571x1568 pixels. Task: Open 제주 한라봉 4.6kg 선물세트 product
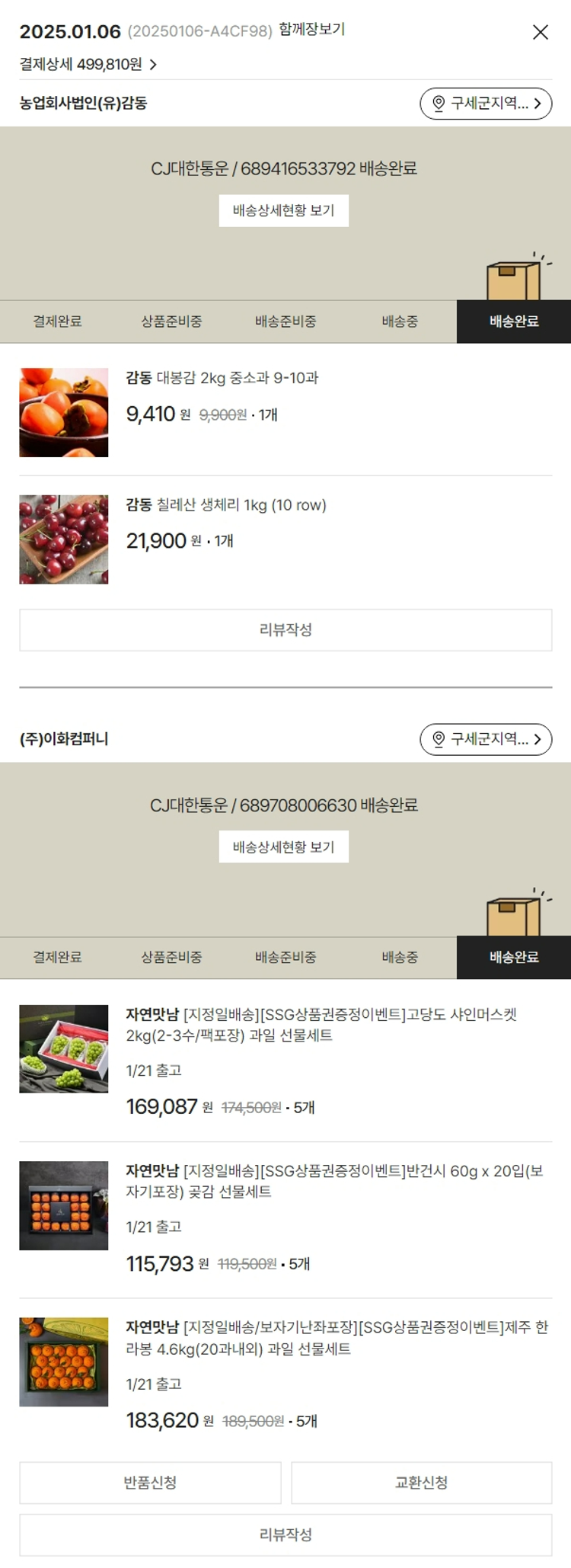[336, 1338]
